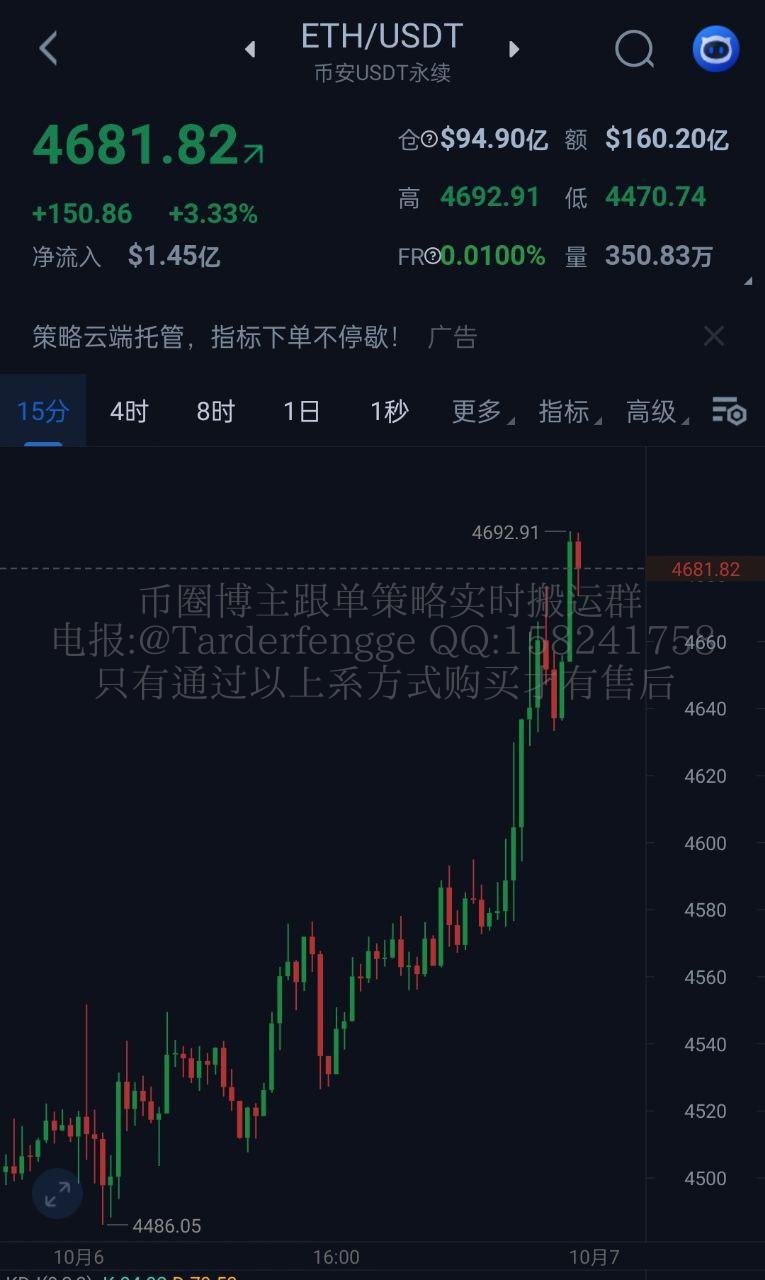Switch to the 4时 timeframe
Screen dimensions: 765x1280
point(129,411)
